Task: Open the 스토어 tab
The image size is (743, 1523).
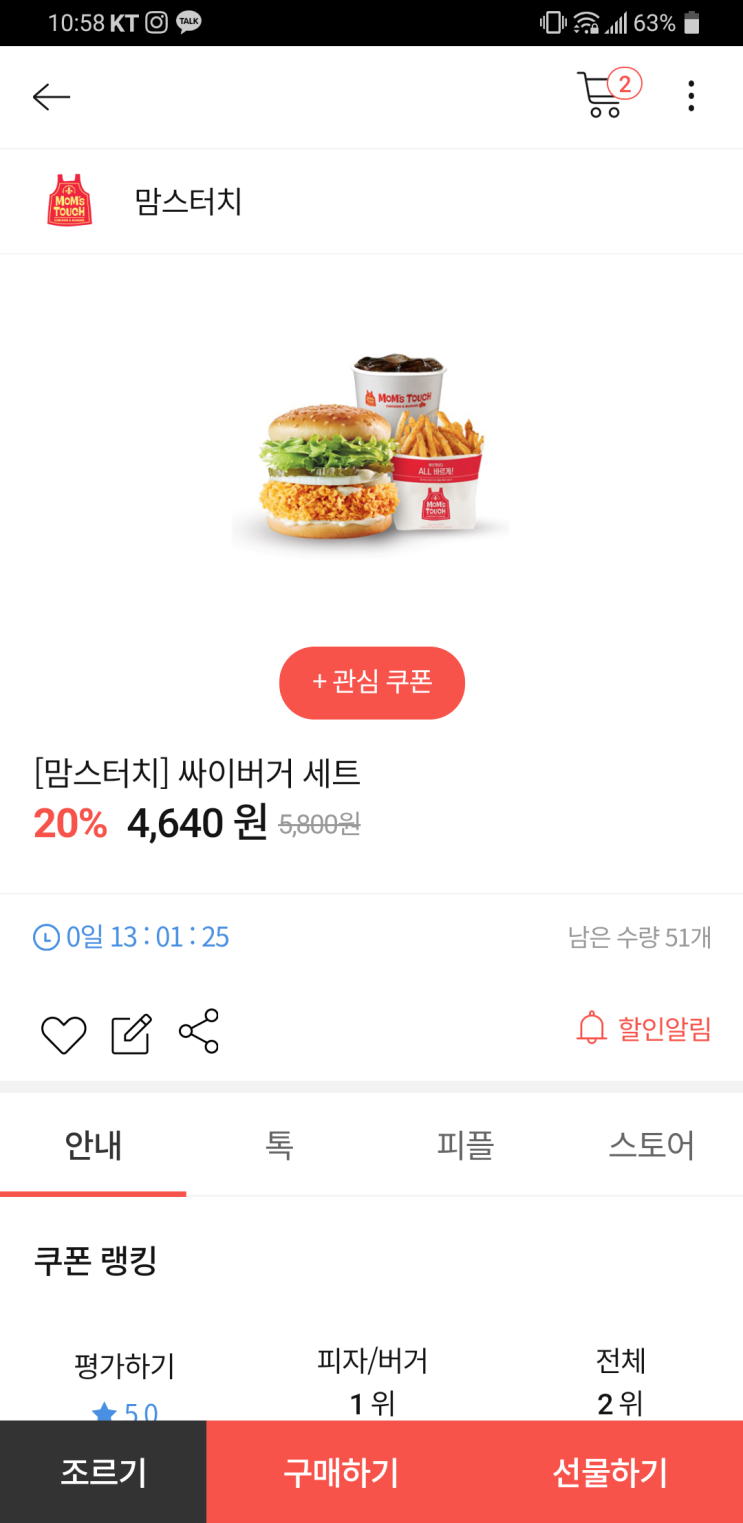Action: click(x=651, y=1145)
